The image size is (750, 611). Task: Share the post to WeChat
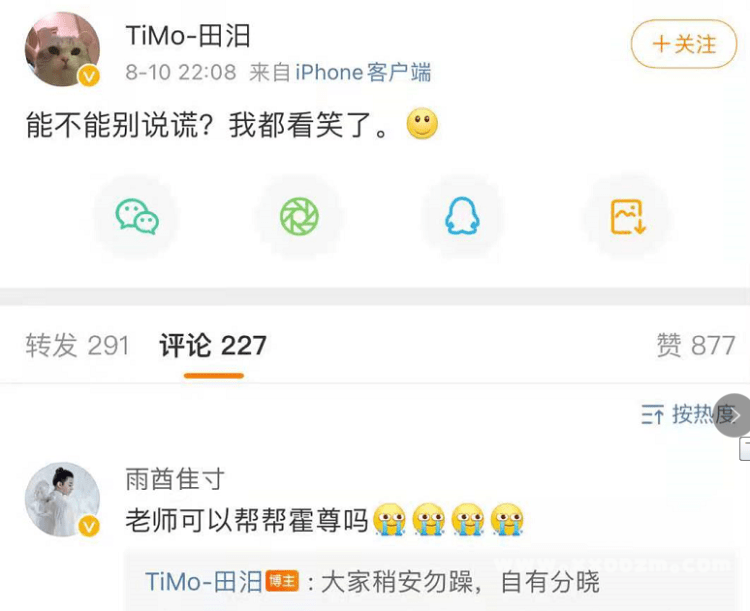click(137, 216)
